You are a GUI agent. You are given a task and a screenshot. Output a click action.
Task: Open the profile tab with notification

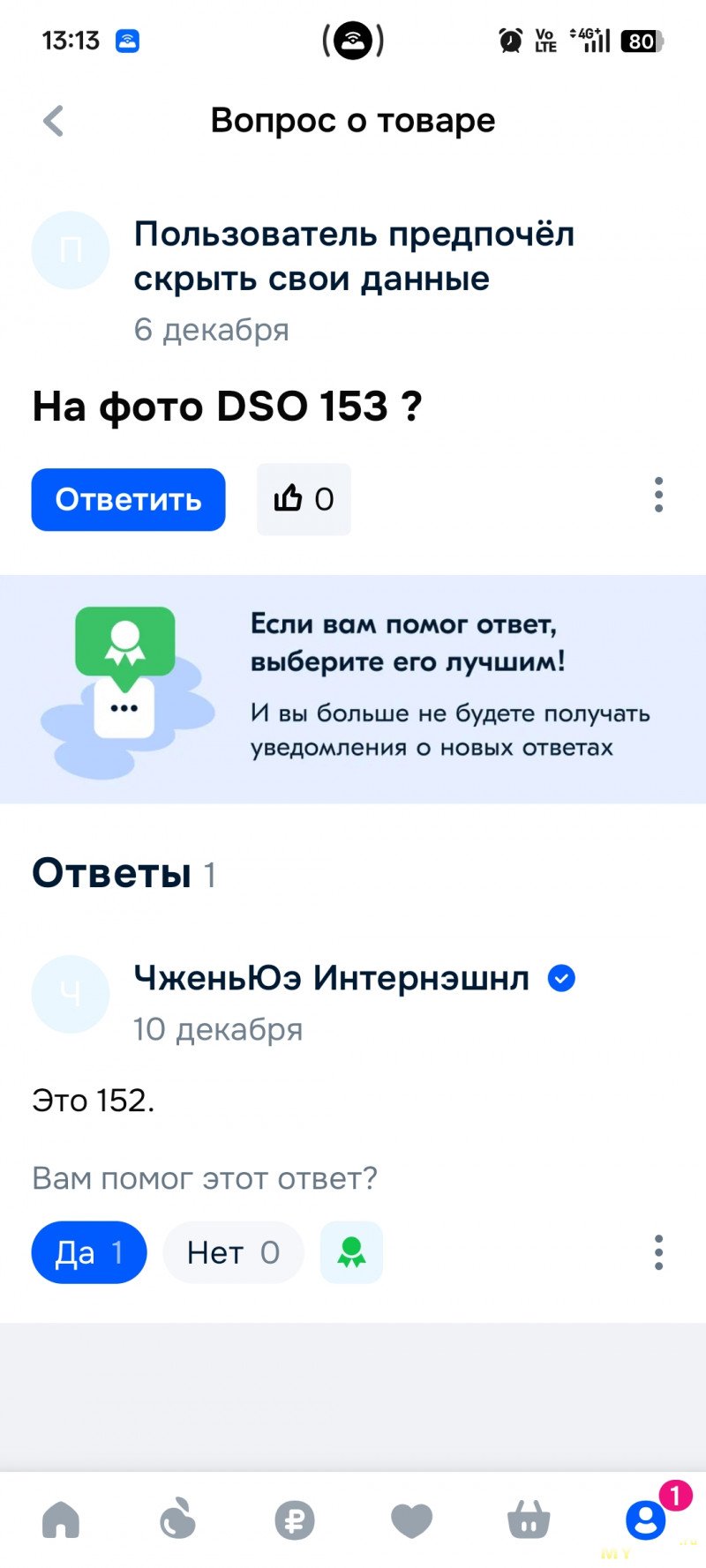[645, 1520]
